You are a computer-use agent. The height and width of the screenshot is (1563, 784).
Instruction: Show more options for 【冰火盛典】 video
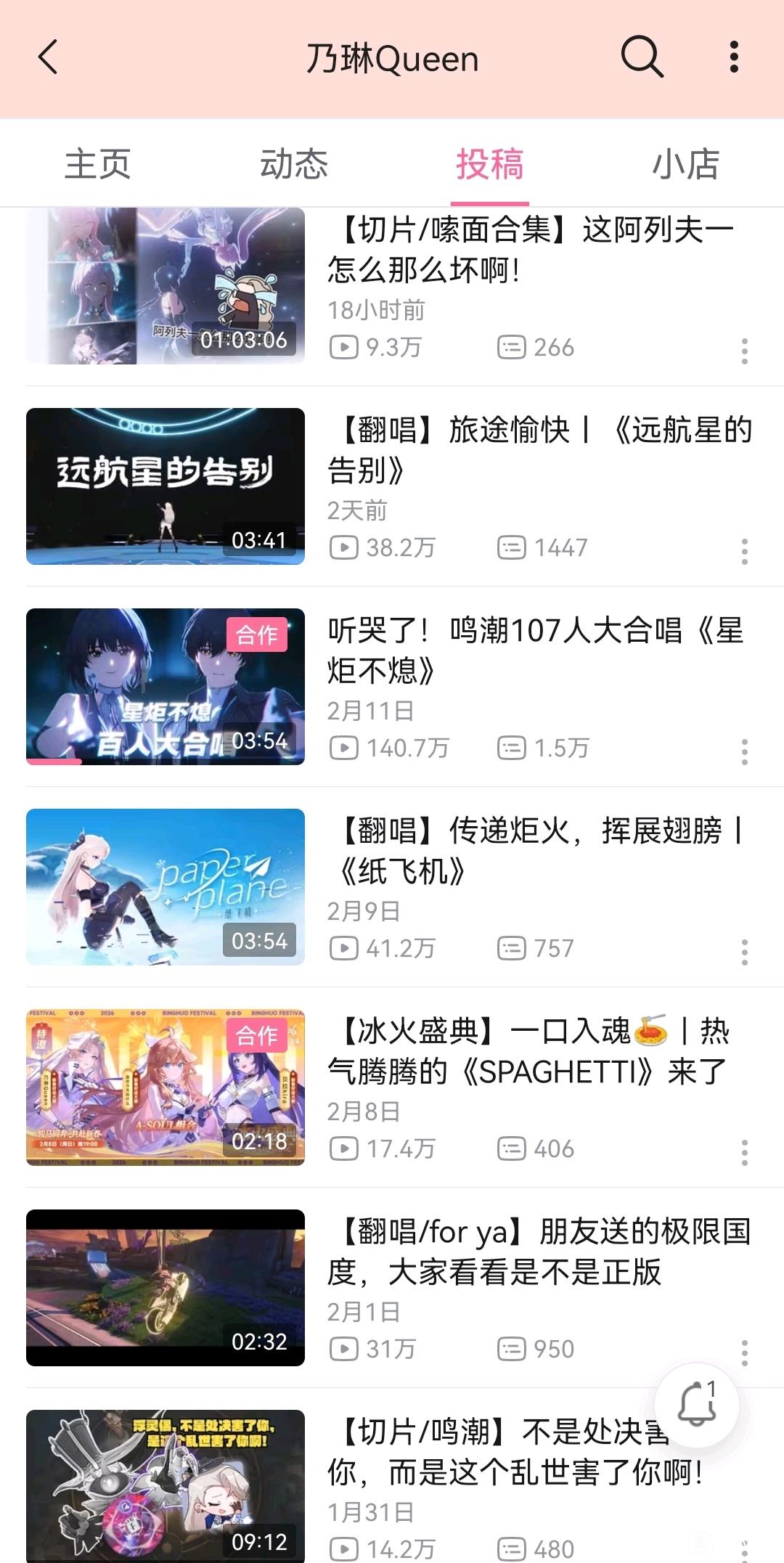744,1153
